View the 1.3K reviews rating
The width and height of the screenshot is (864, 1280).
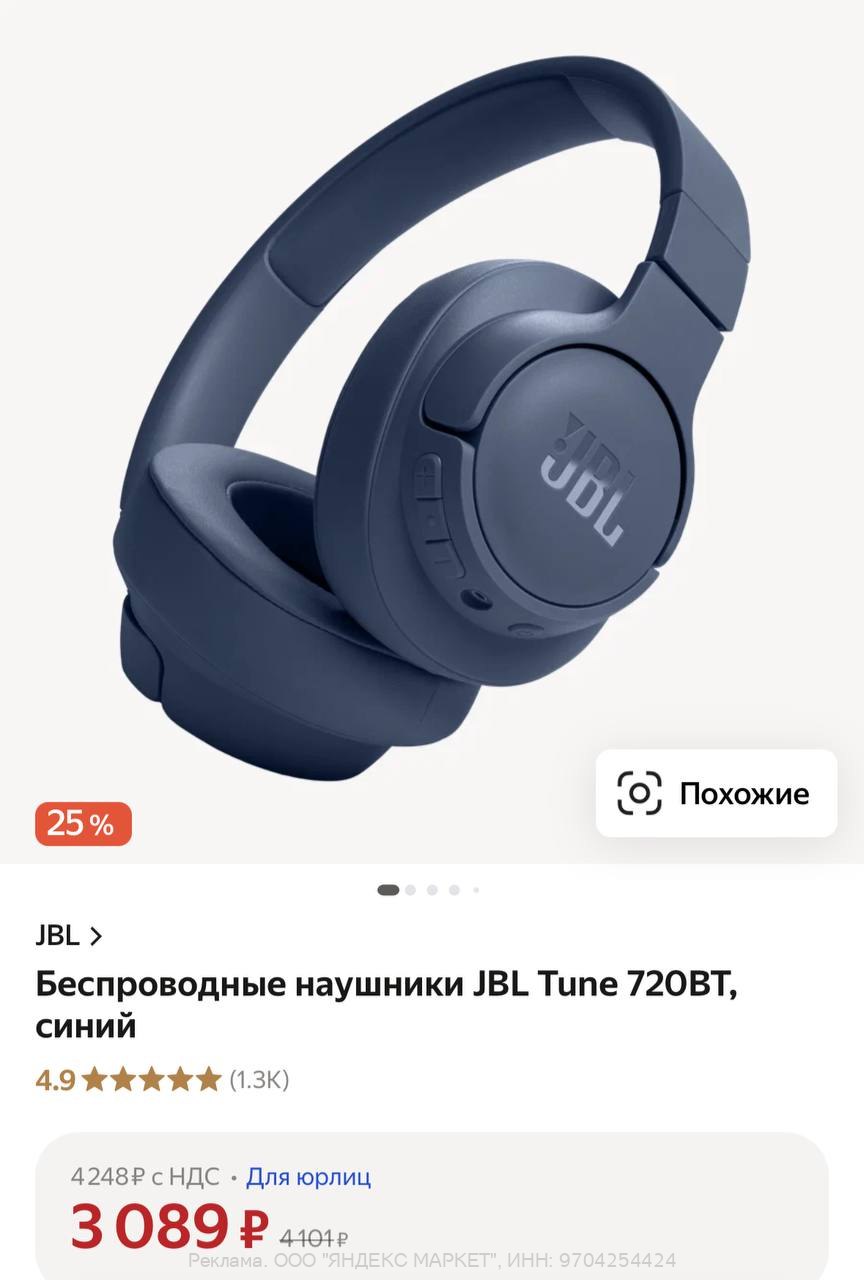tap(162, 1079)
